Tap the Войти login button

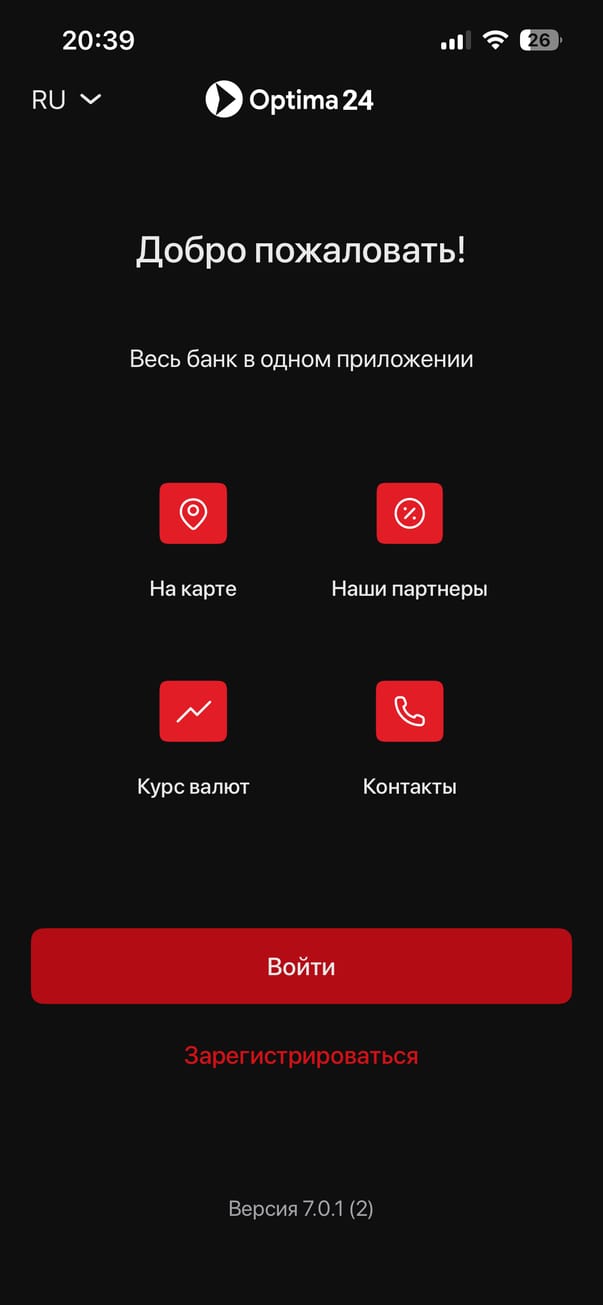[301, 966]
